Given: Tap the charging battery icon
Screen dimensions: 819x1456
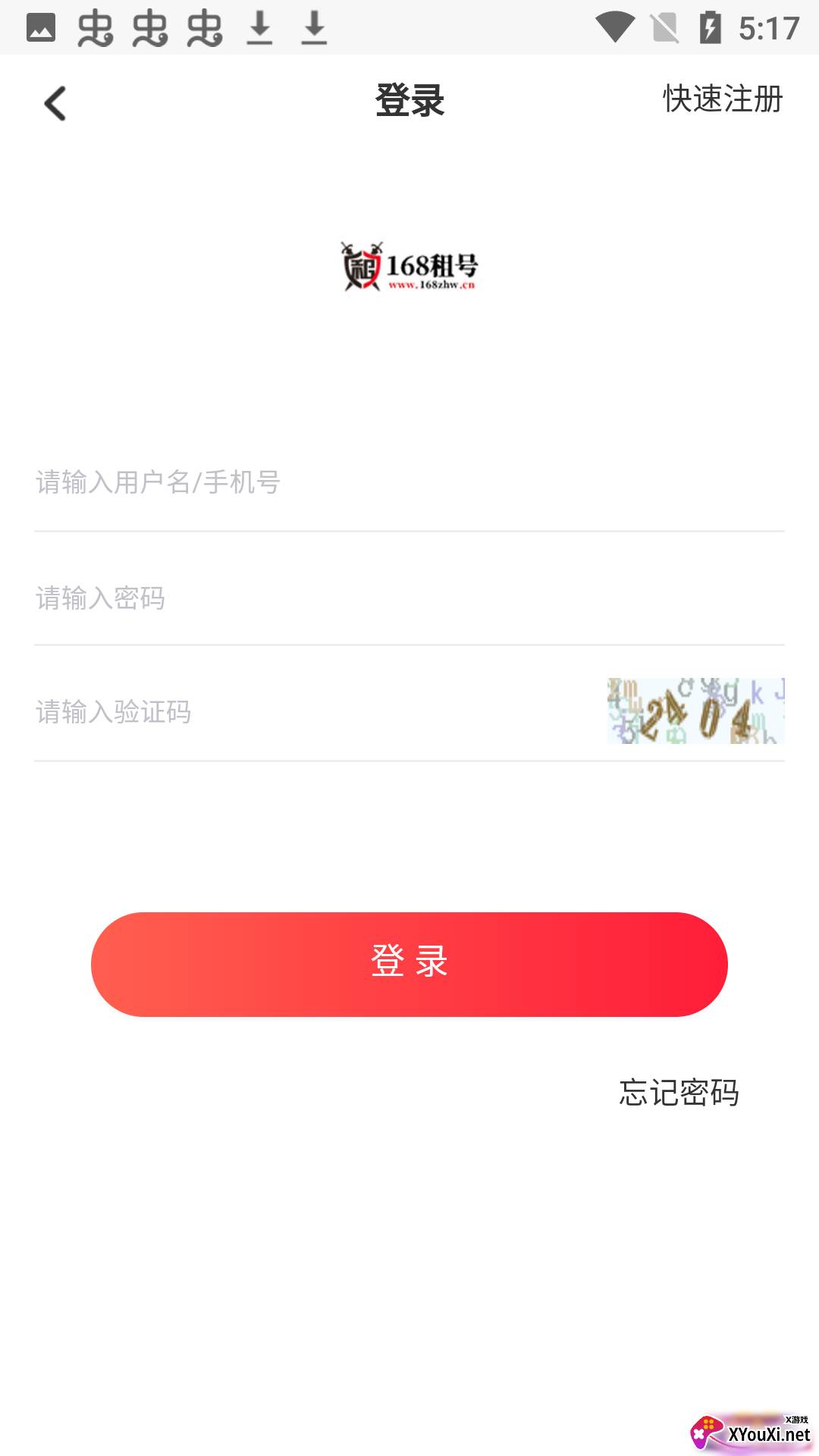Looking at the screenshot, I should point(710,27).
